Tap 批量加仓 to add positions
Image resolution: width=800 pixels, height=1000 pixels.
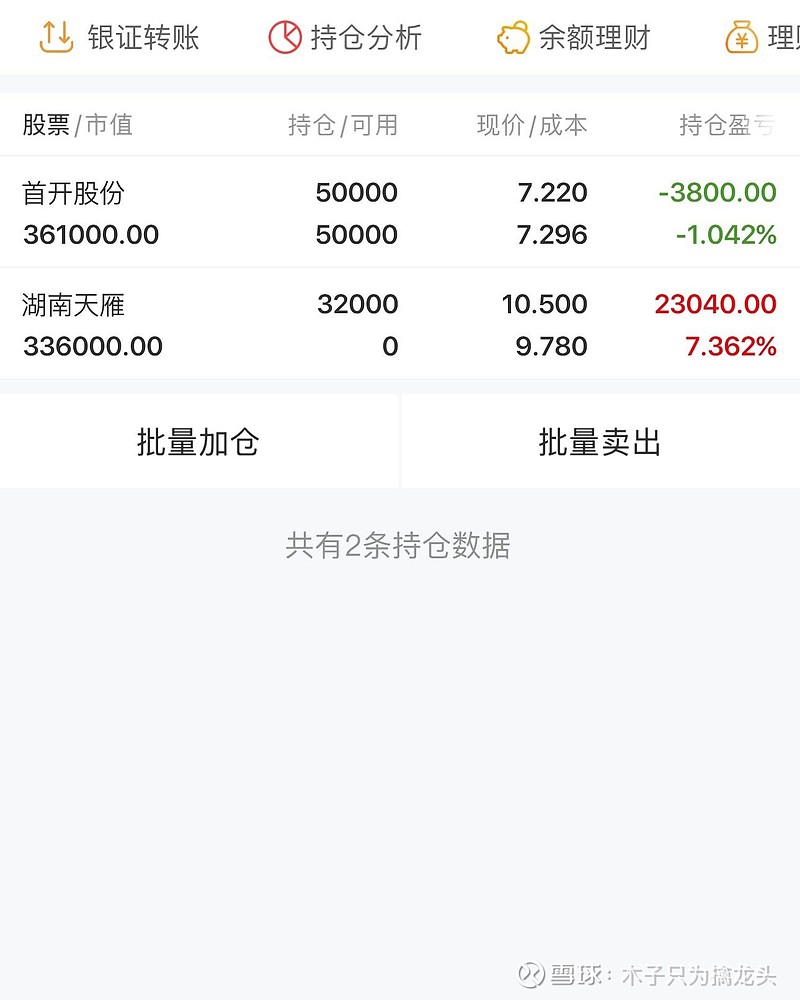[x=198, y=442]
